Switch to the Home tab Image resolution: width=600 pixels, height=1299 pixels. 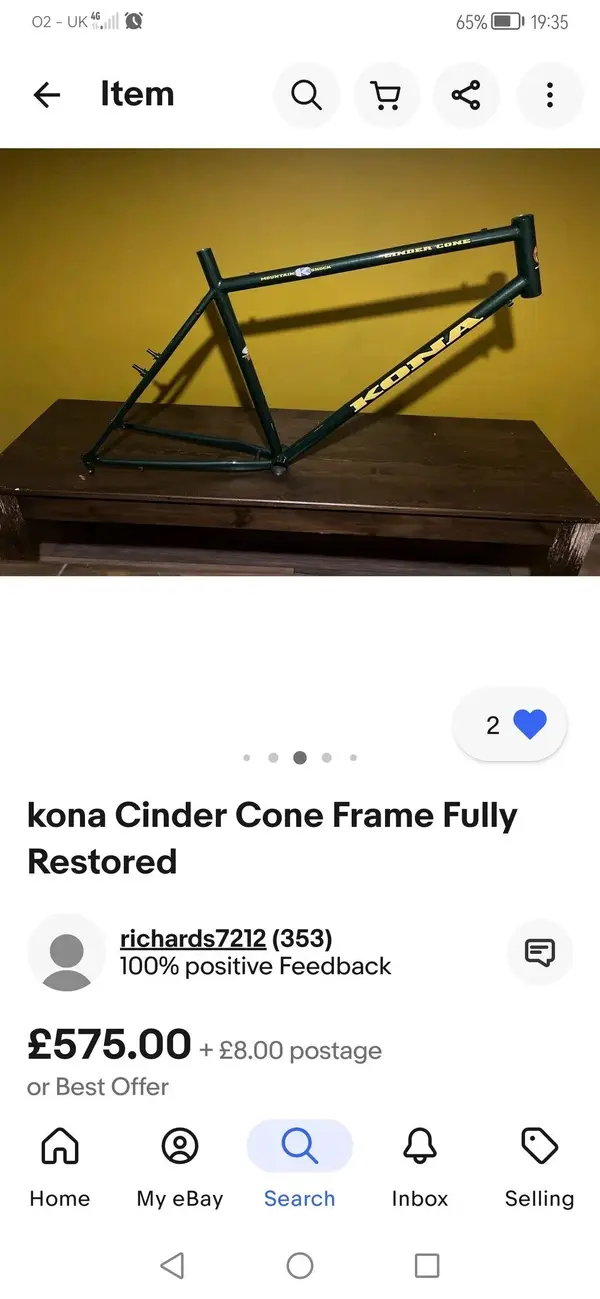60,1165
